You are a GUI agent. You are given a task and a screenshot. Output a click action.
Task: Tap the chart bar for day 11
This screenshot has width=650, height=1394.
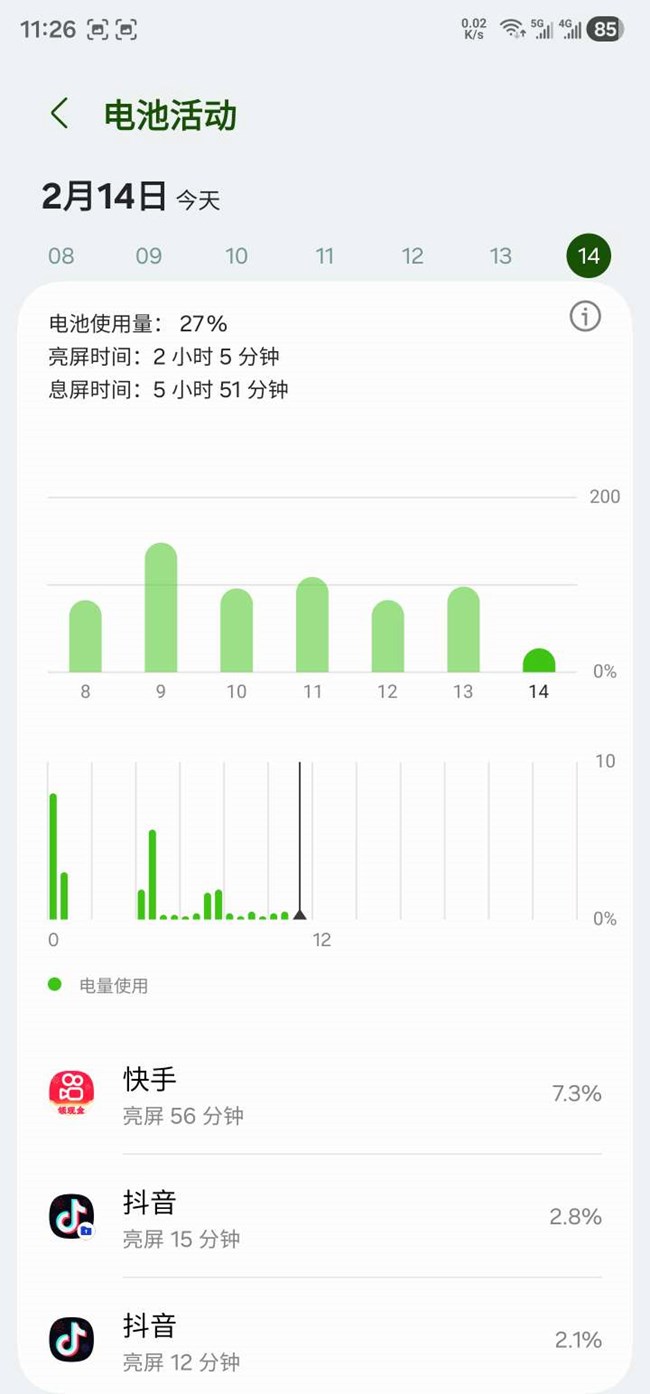pos(312,625)
